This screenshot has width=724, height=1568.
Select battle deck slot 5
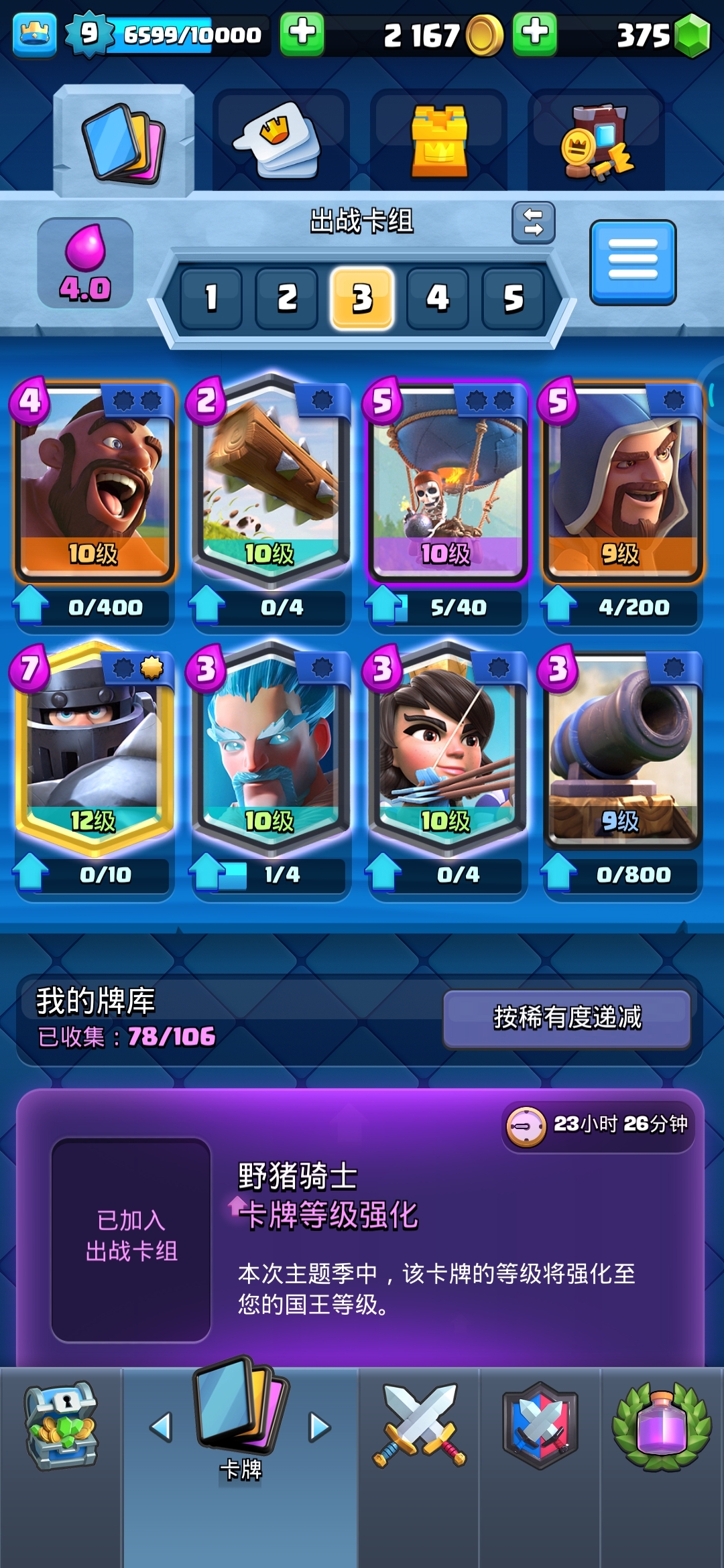tap(513, 298)
